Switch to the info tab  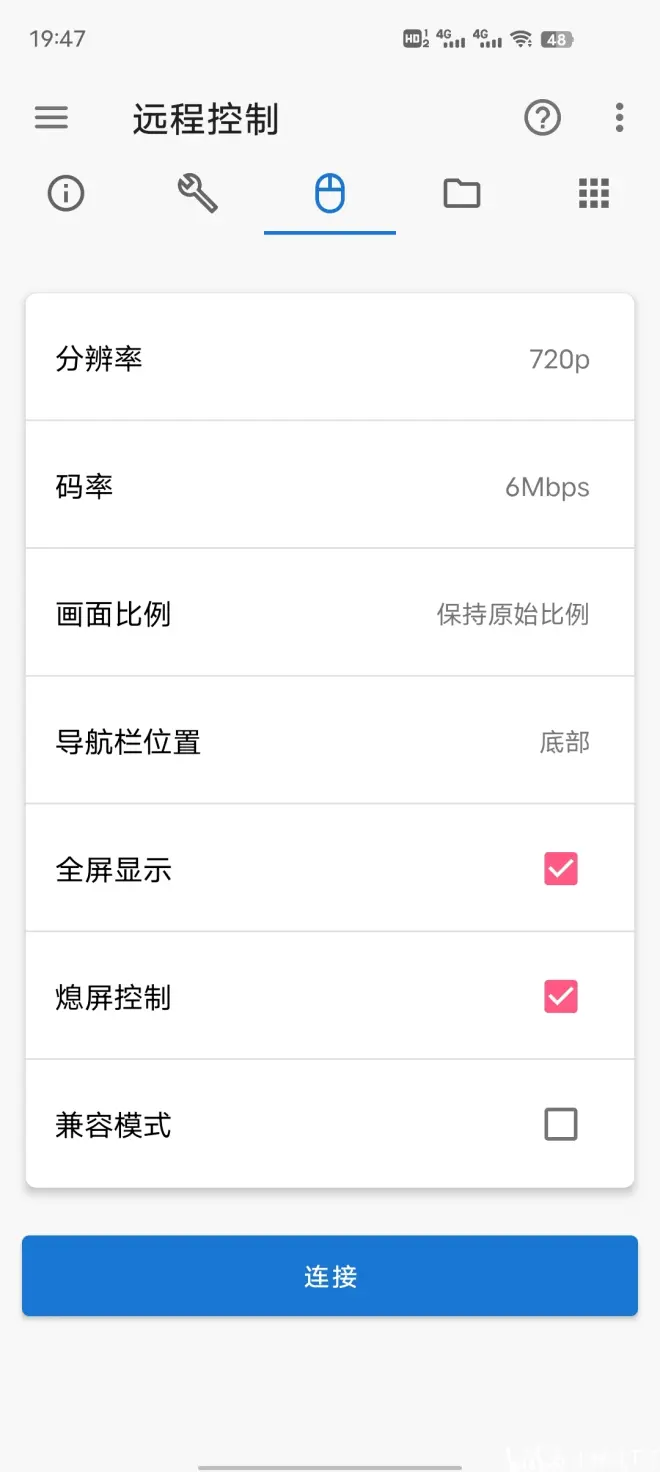tap(66, 193)
